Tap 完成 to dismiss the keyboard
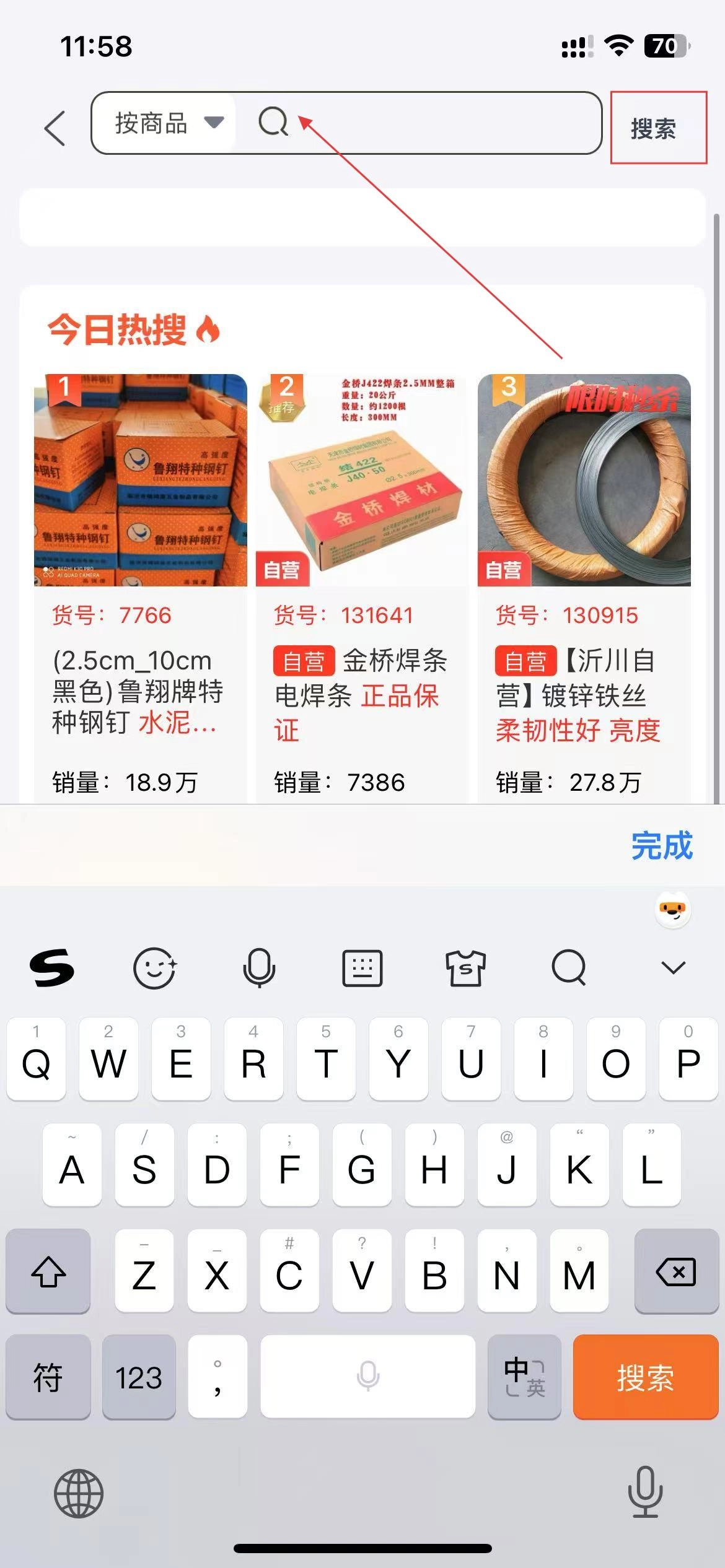The image size is (725, 1568). coord(661,846)
